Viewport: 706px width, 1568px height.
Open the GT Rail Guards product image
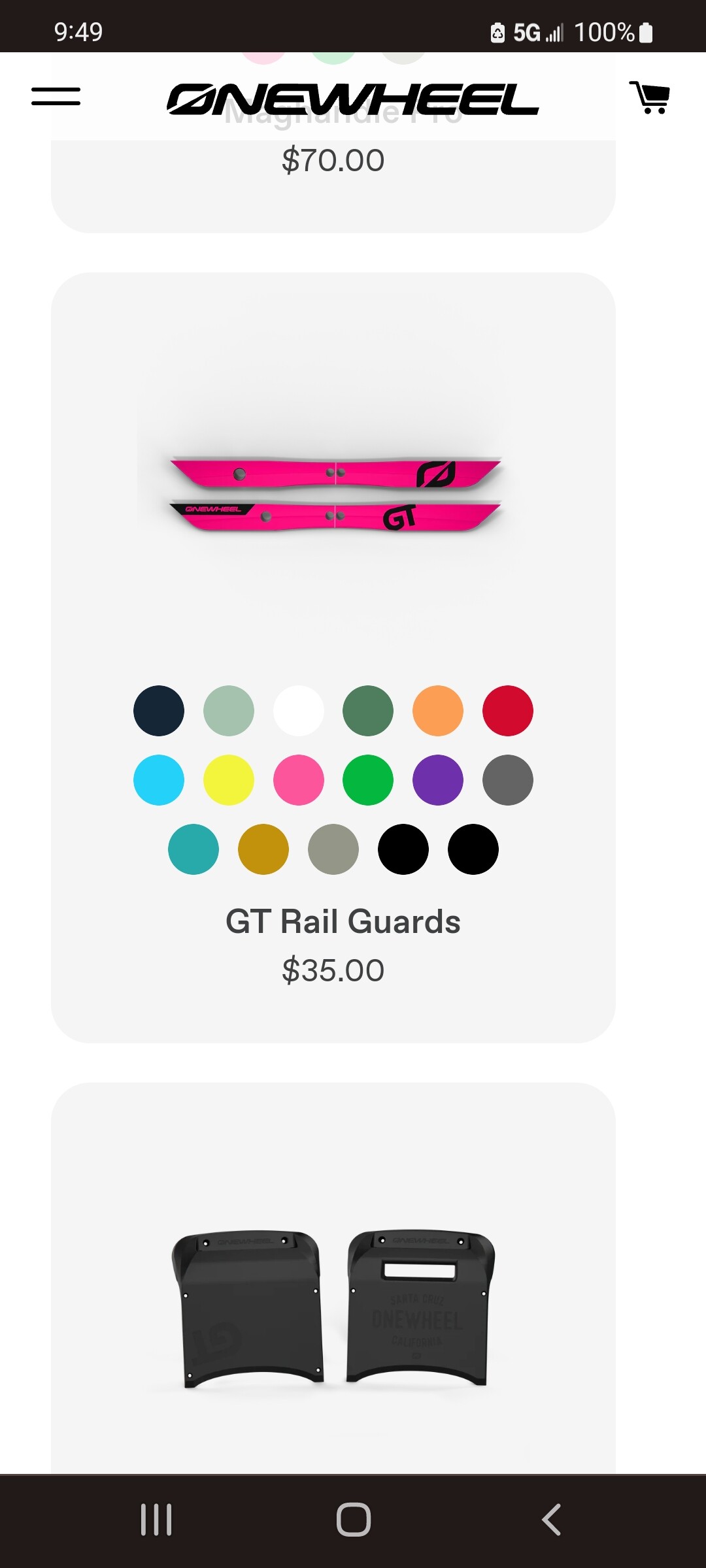pos(335,493)
